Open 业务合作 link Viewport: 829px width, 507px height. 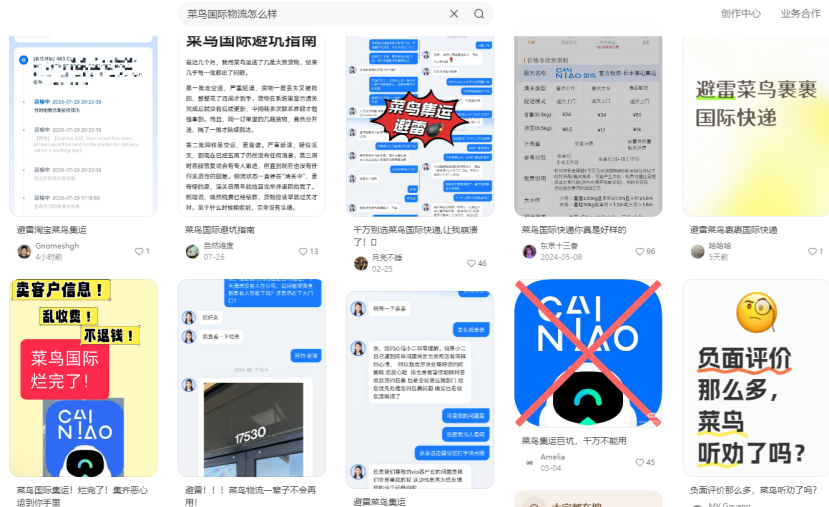tap(800, 13)
